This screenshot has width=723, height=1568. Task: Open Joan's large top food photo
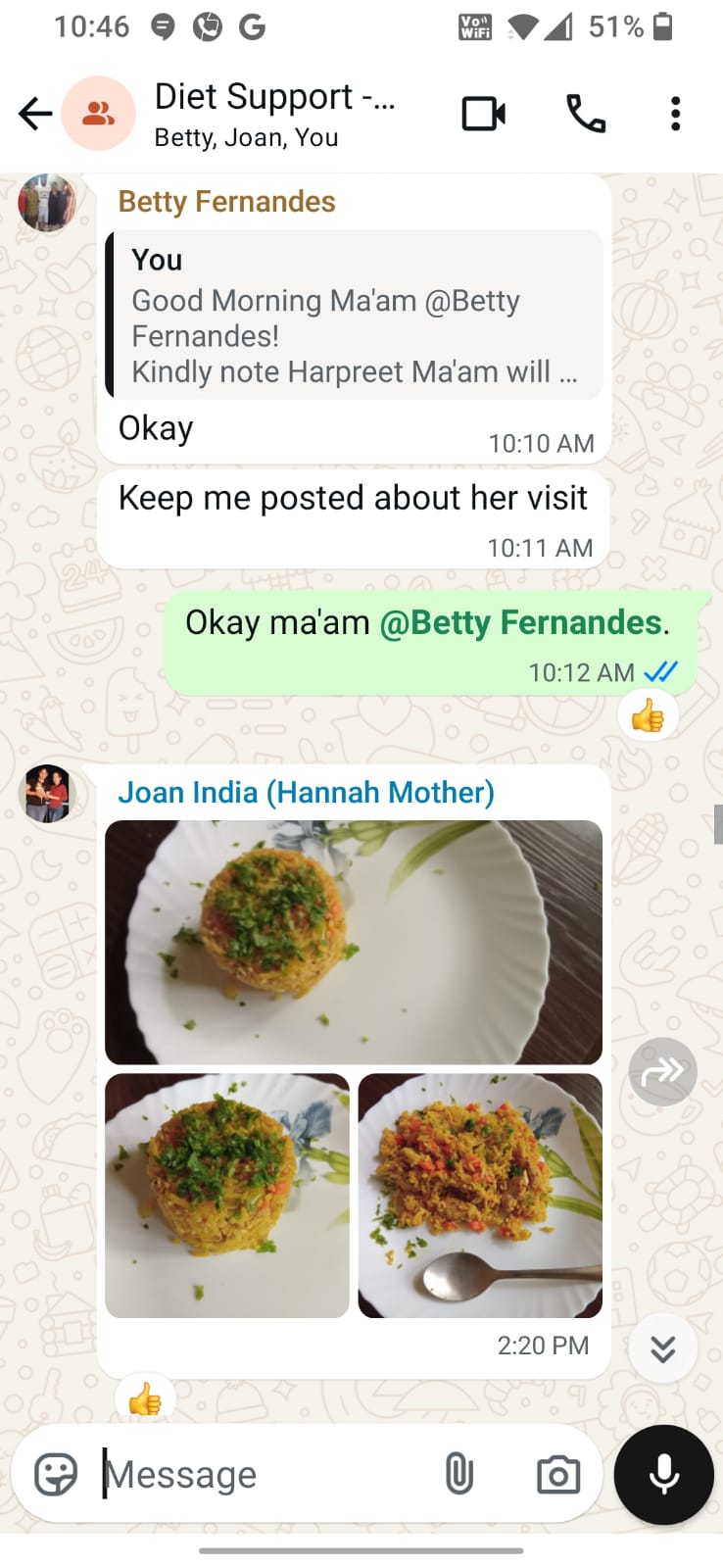(x=353, y=942)
